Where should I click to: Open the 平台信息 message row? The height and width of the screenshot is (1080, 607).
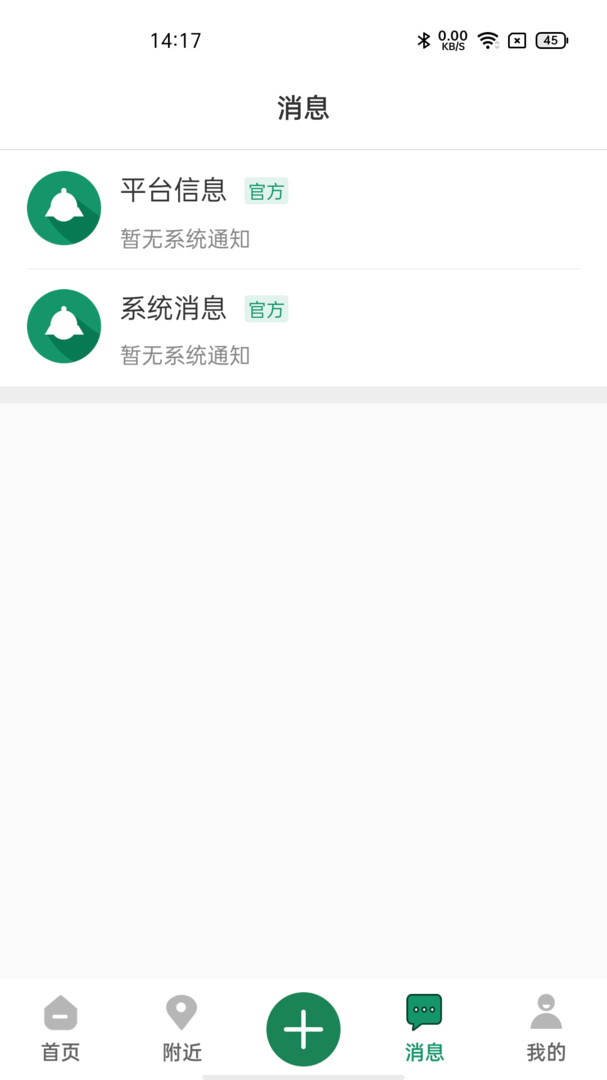(x=303, y=210)
